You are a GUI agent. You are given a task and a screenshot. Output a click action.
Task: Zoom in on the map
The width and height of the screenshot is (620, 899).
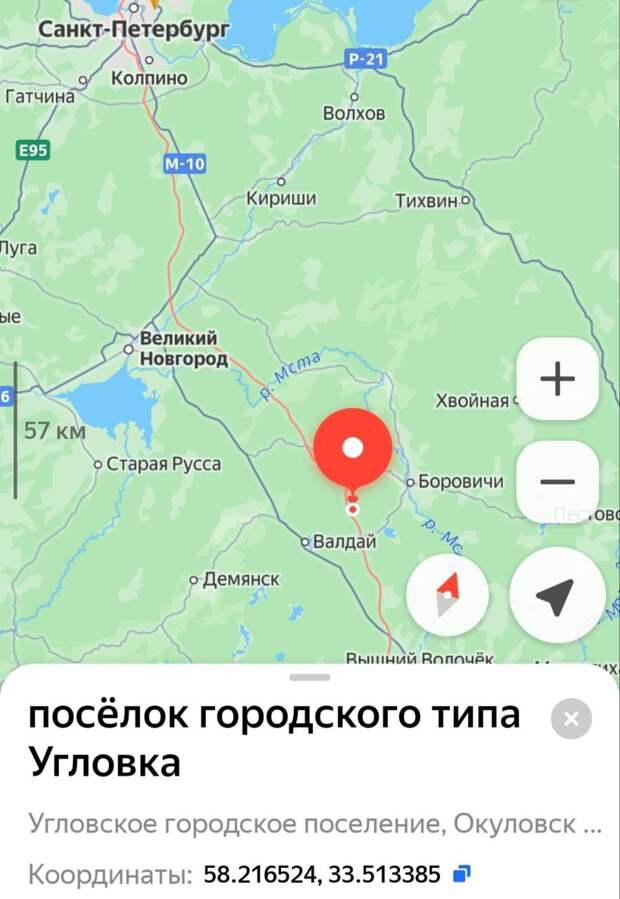click(557, 379)
